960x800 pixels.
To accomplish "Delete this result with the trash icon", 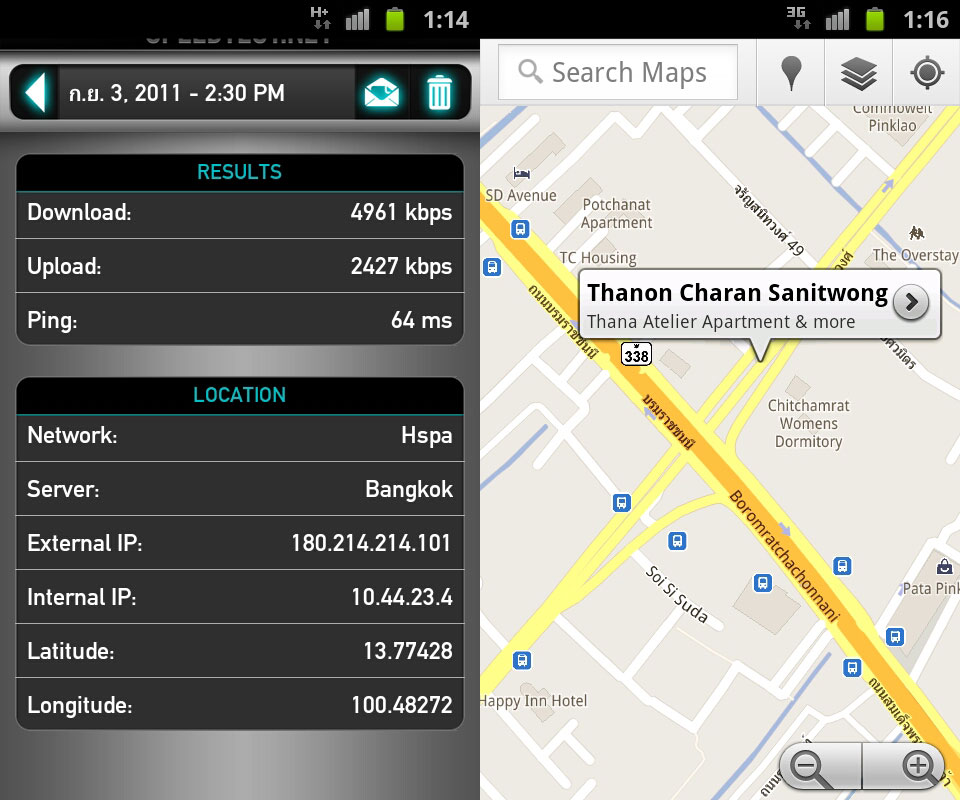I will click(439, 93).
